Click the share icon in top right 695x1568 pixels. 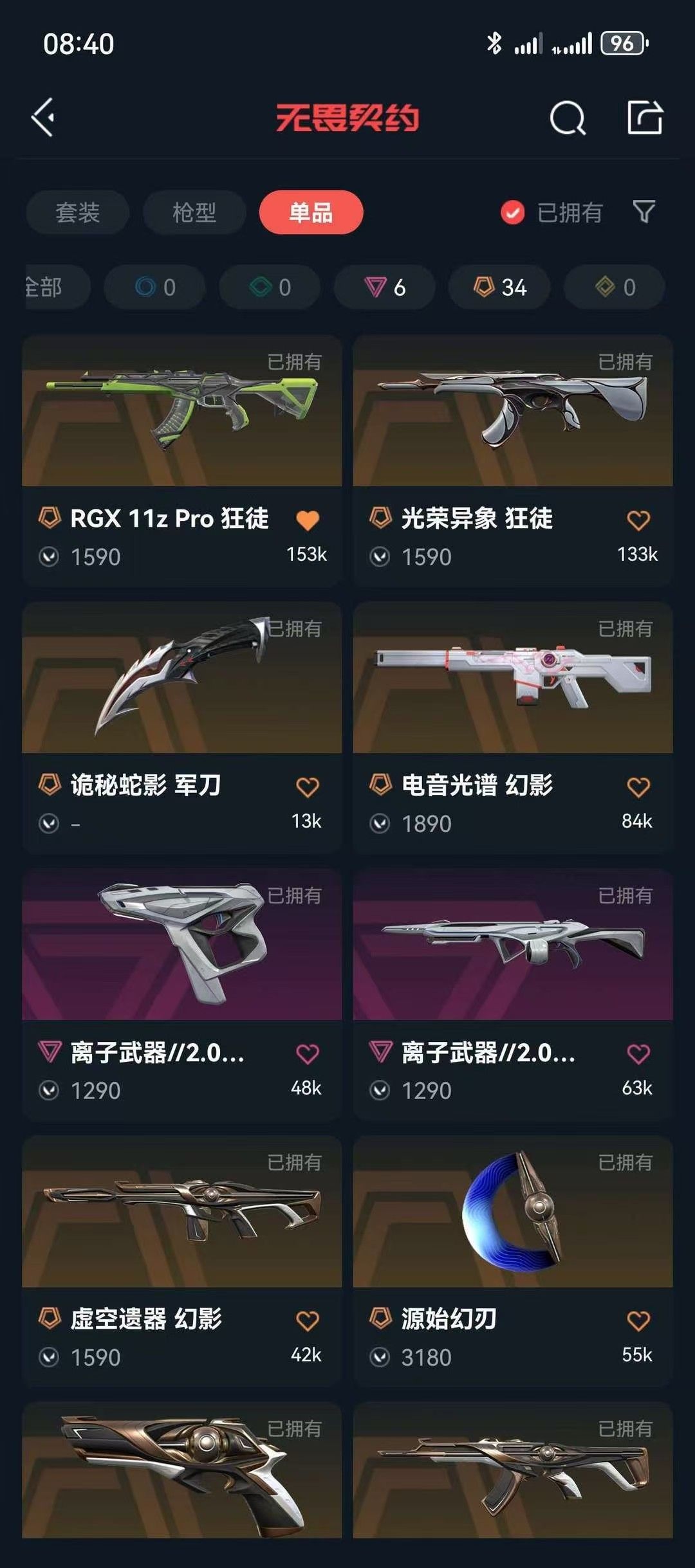645,118
